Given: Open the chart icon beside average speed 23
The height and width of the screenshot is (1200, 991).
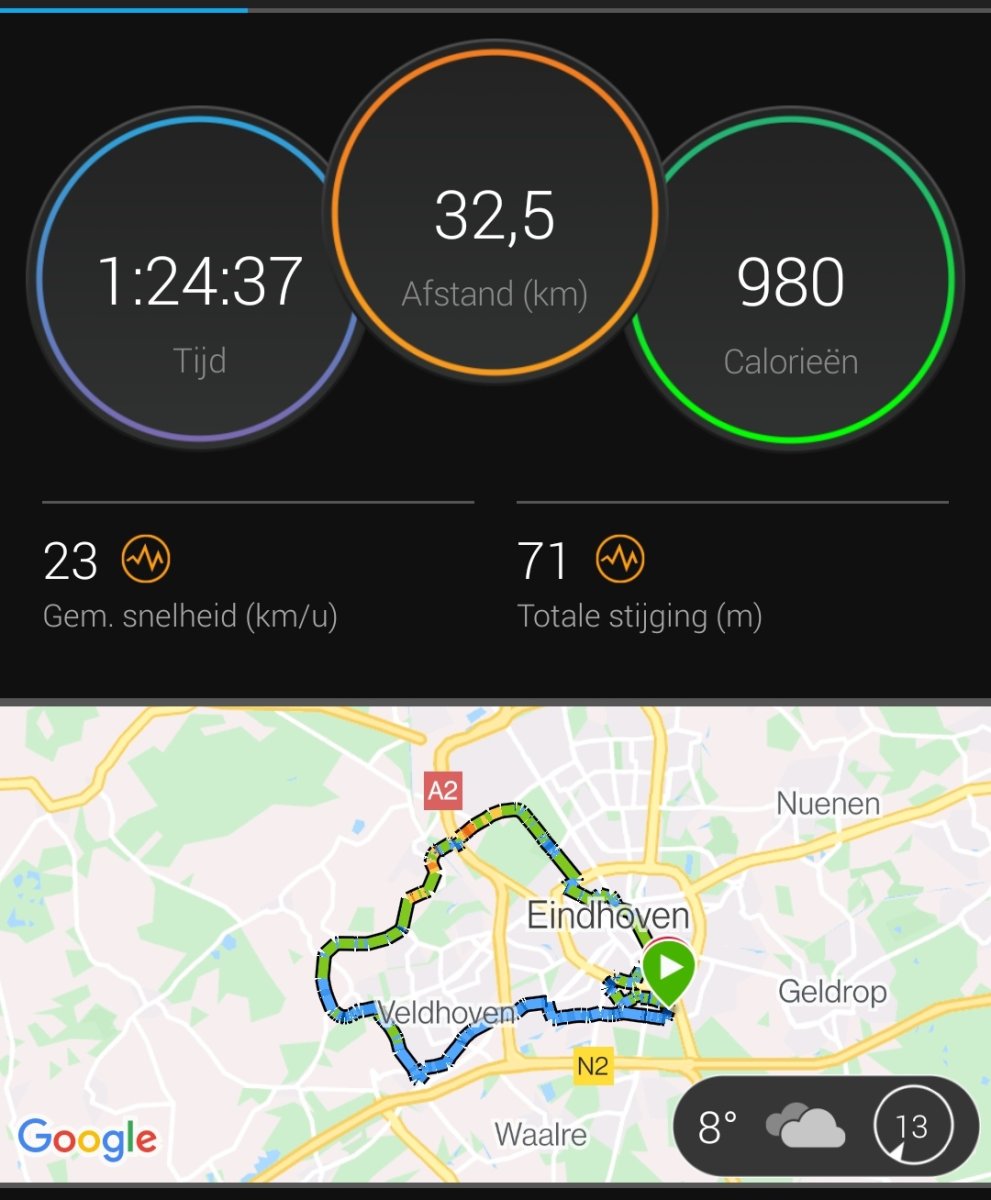Looking at the screenshot, I should (146, 560).
